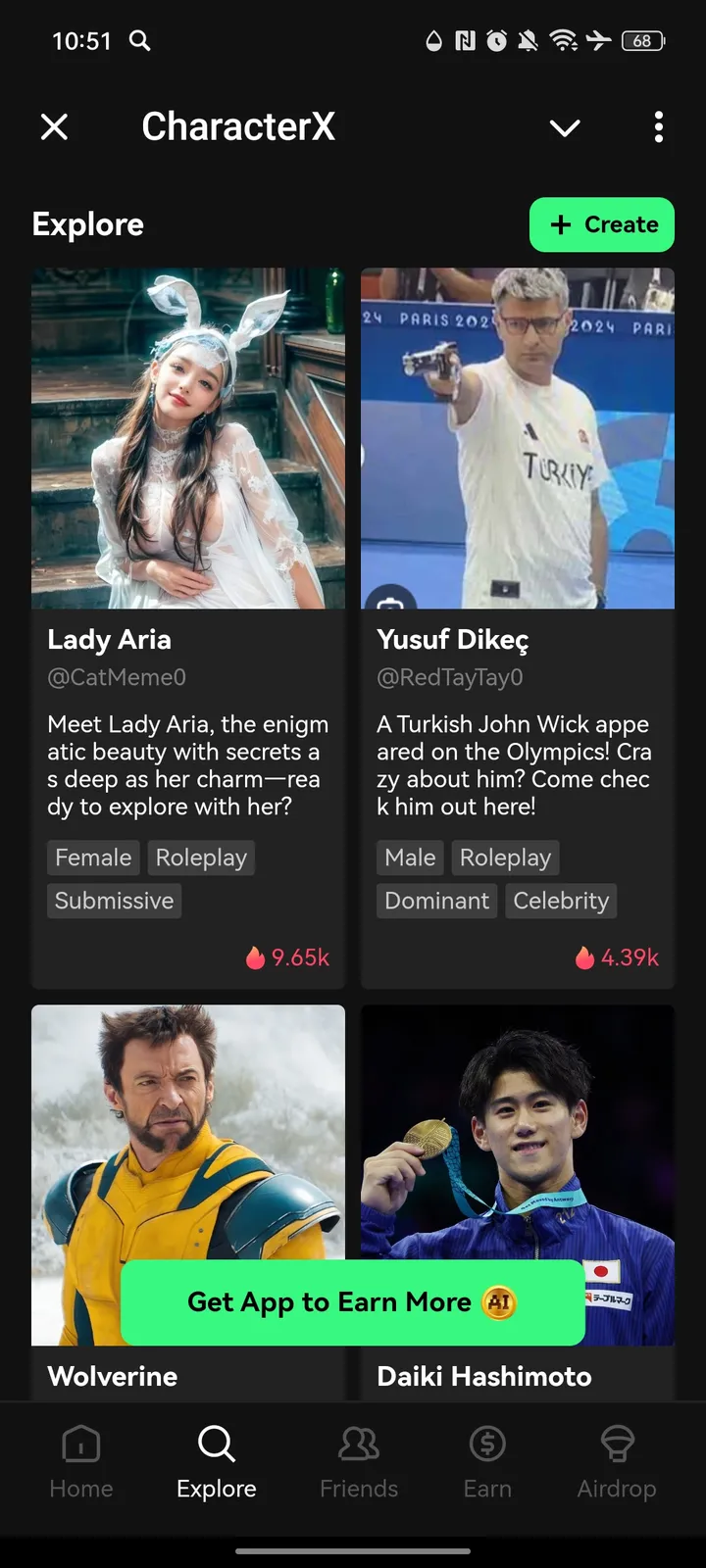Switch to the Friends tab

coord(357,1460)
